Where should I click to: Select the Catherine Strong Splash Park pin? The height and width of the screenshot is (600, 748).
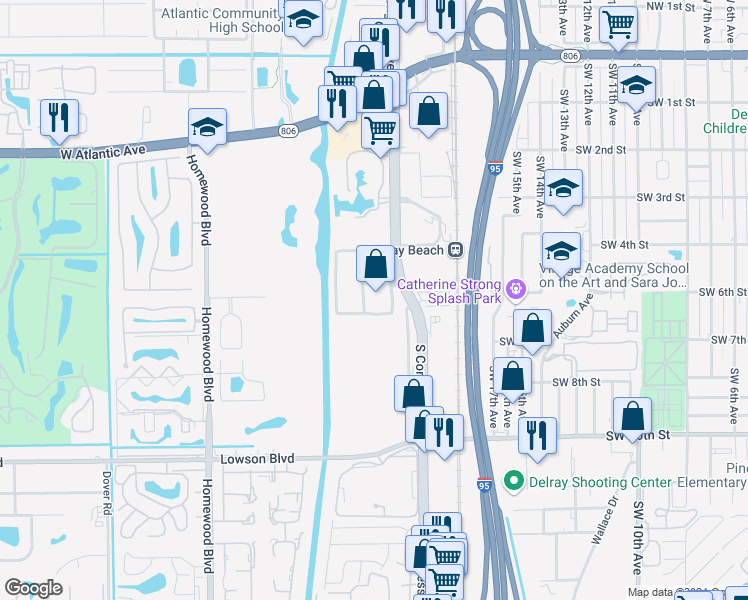pos(516,290)
